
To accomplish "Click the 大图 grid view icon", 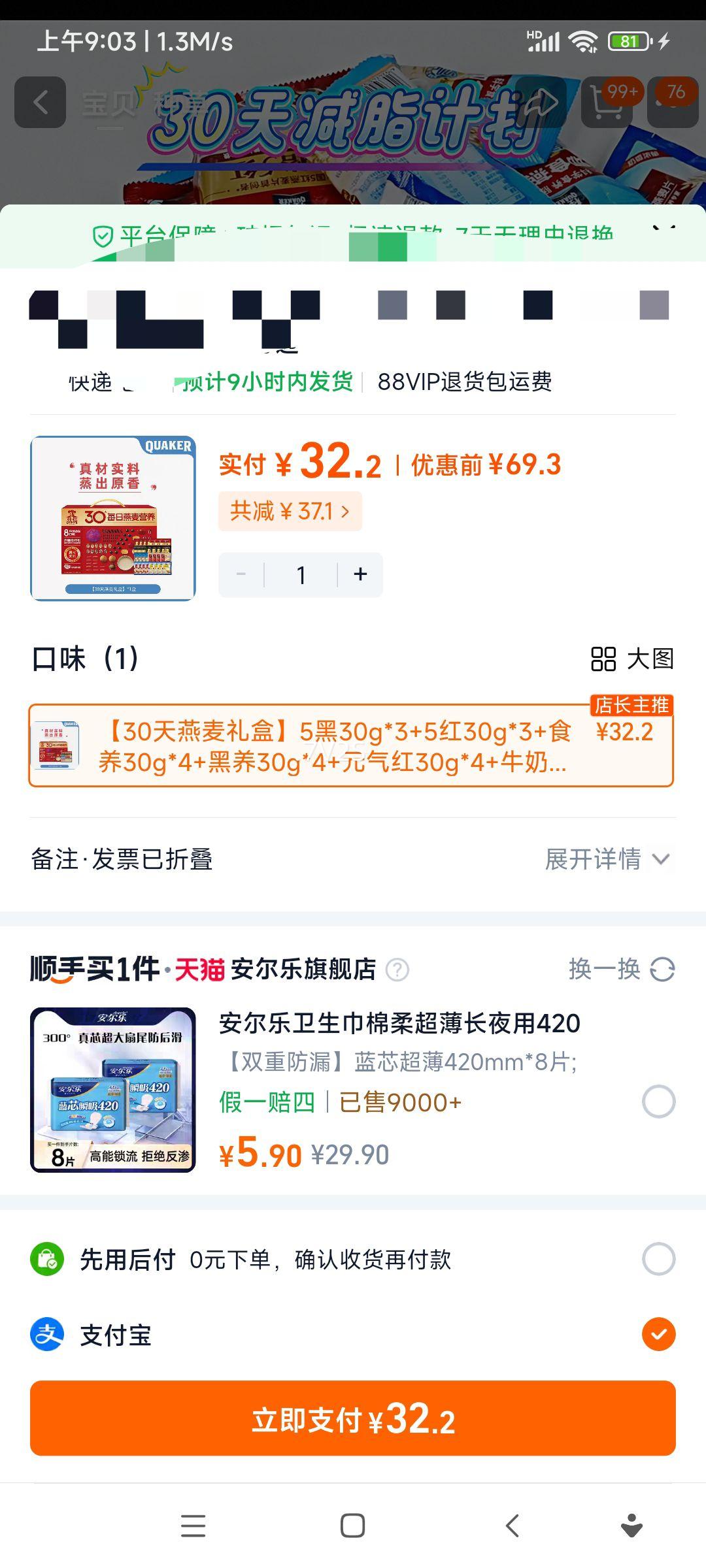I will [603, 660].
